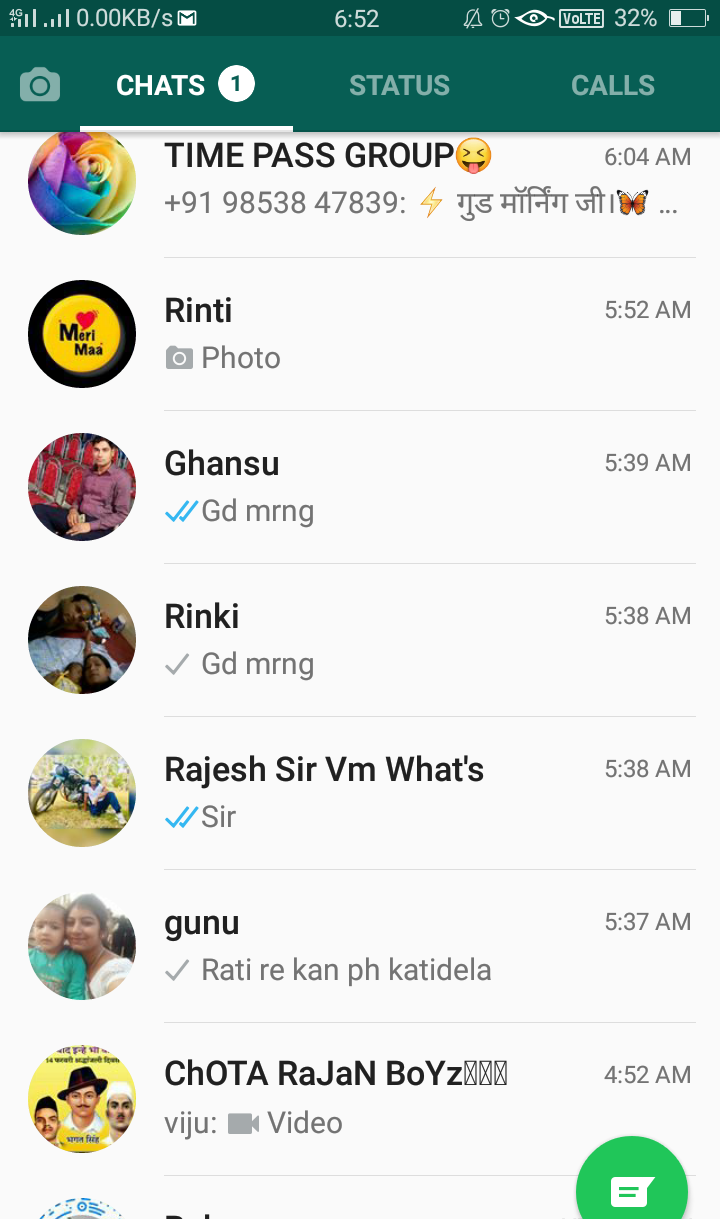The width and height of the screenshot is (720, 1219).
Task: Open the chat with Rinti
Action: point(420,334)
